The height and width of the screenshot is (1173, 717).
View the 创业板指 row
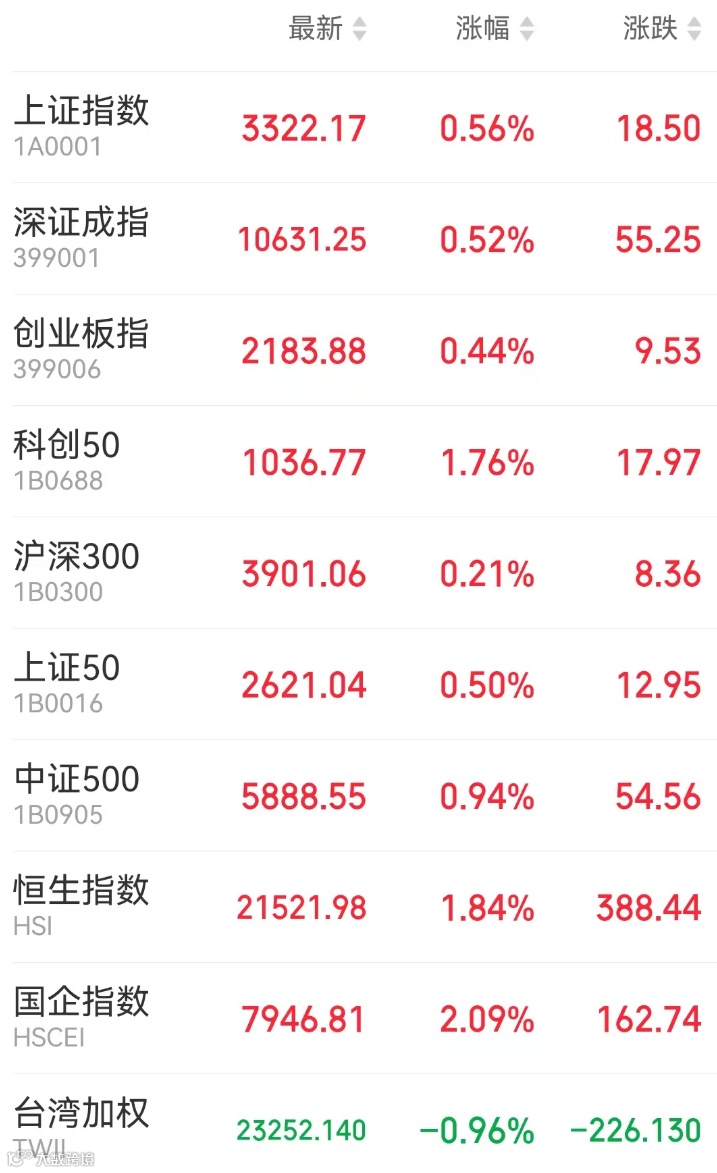[x=358, y=351]
